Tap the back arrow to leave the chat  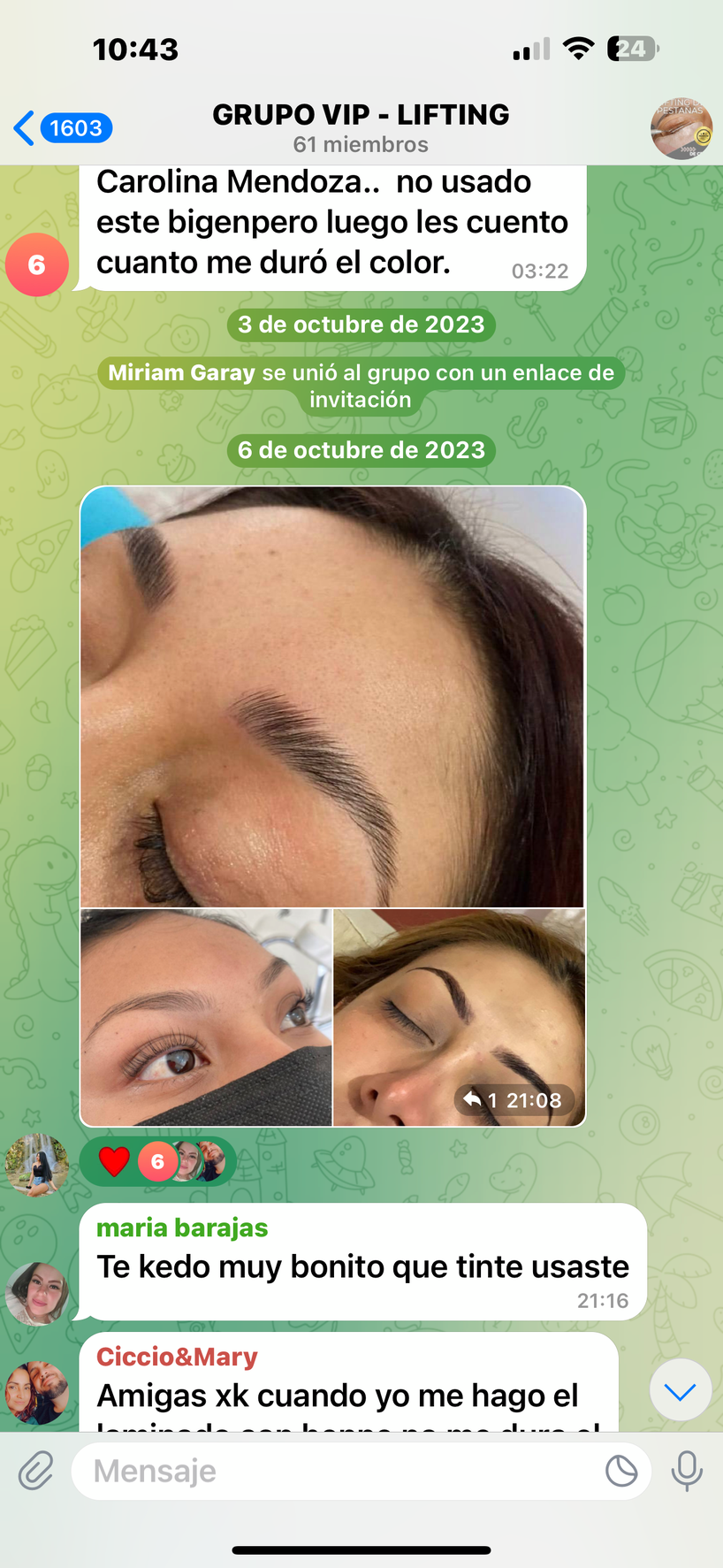coord(24,127)
